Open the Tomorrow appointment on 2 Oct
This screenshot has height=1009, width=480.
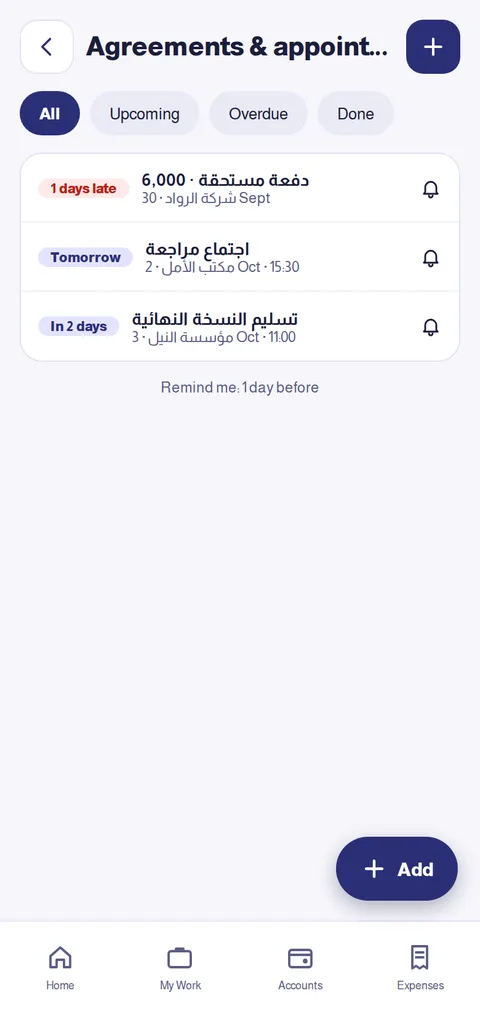pos(240,257)
